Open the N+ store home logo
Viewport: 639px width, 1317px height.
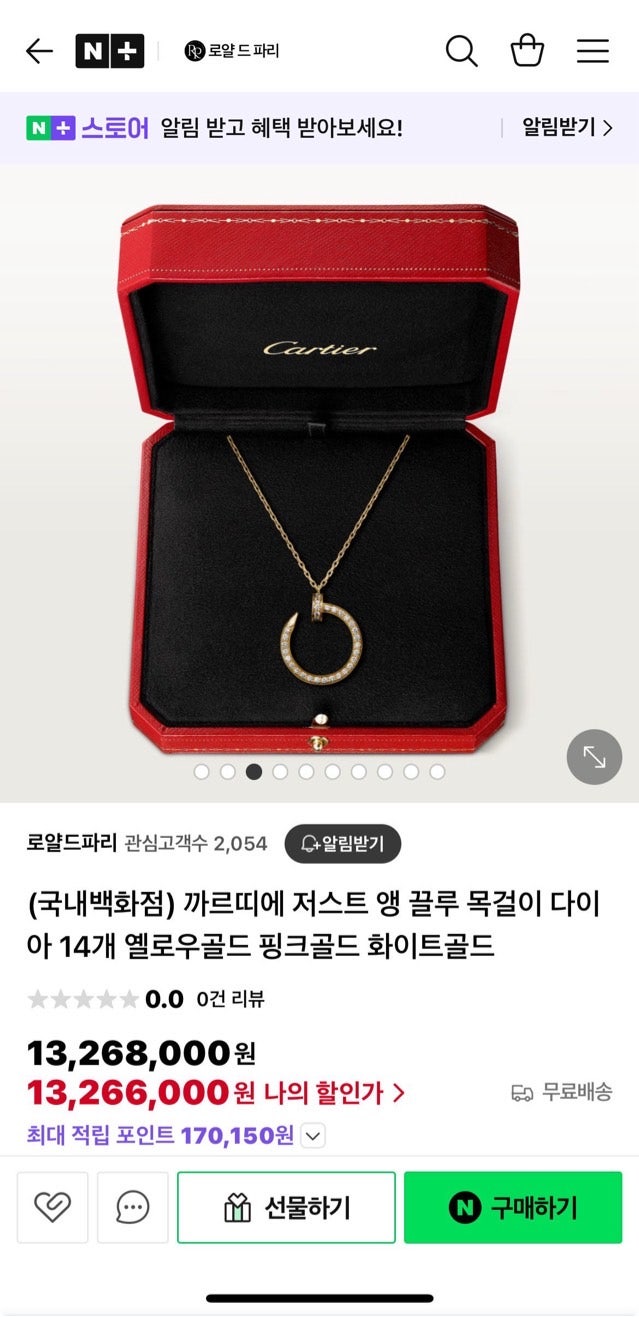click(109, 51)
